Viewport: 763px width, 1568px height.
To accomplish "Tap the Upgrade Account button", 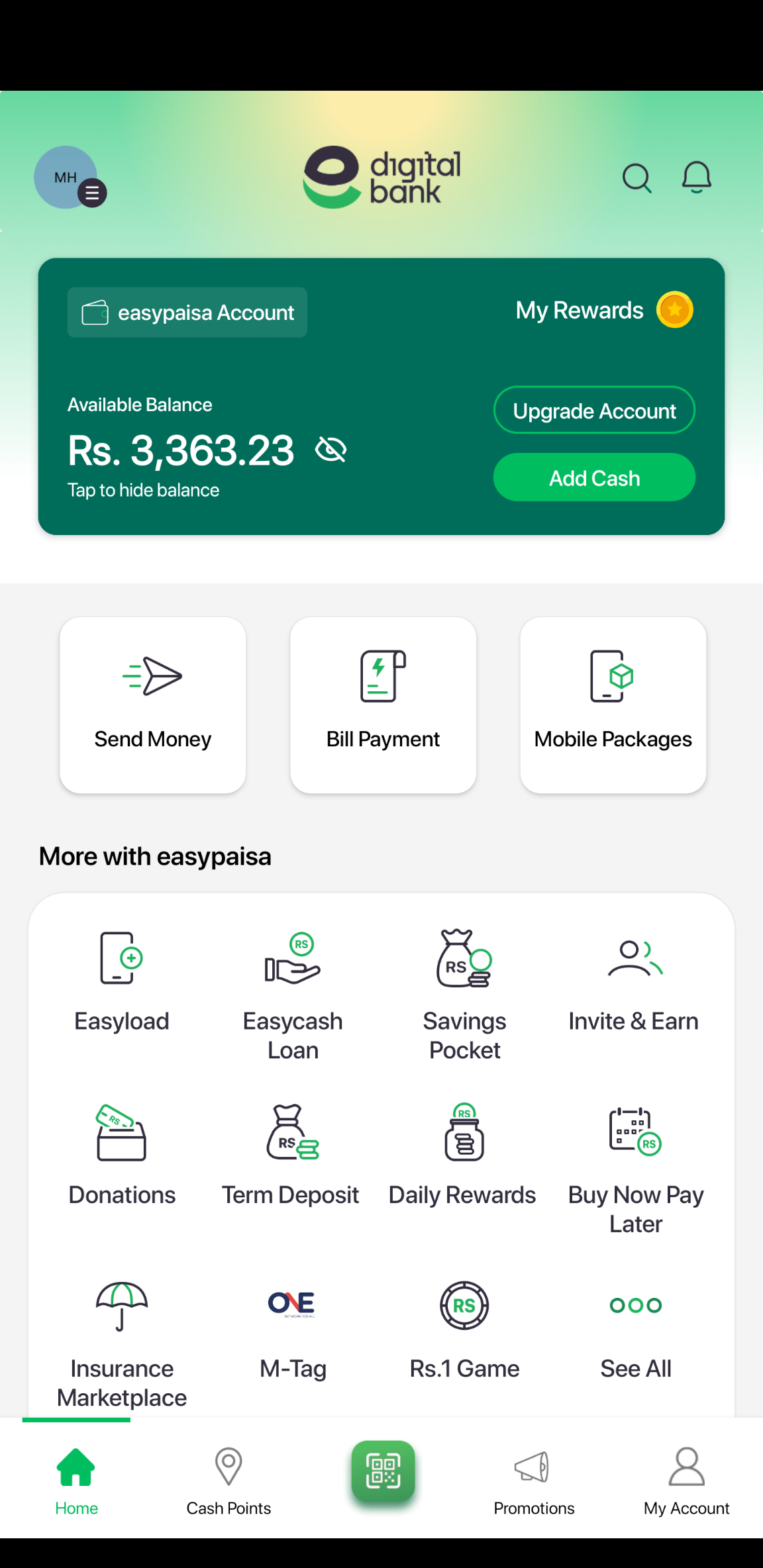I will tap(594, 411).
